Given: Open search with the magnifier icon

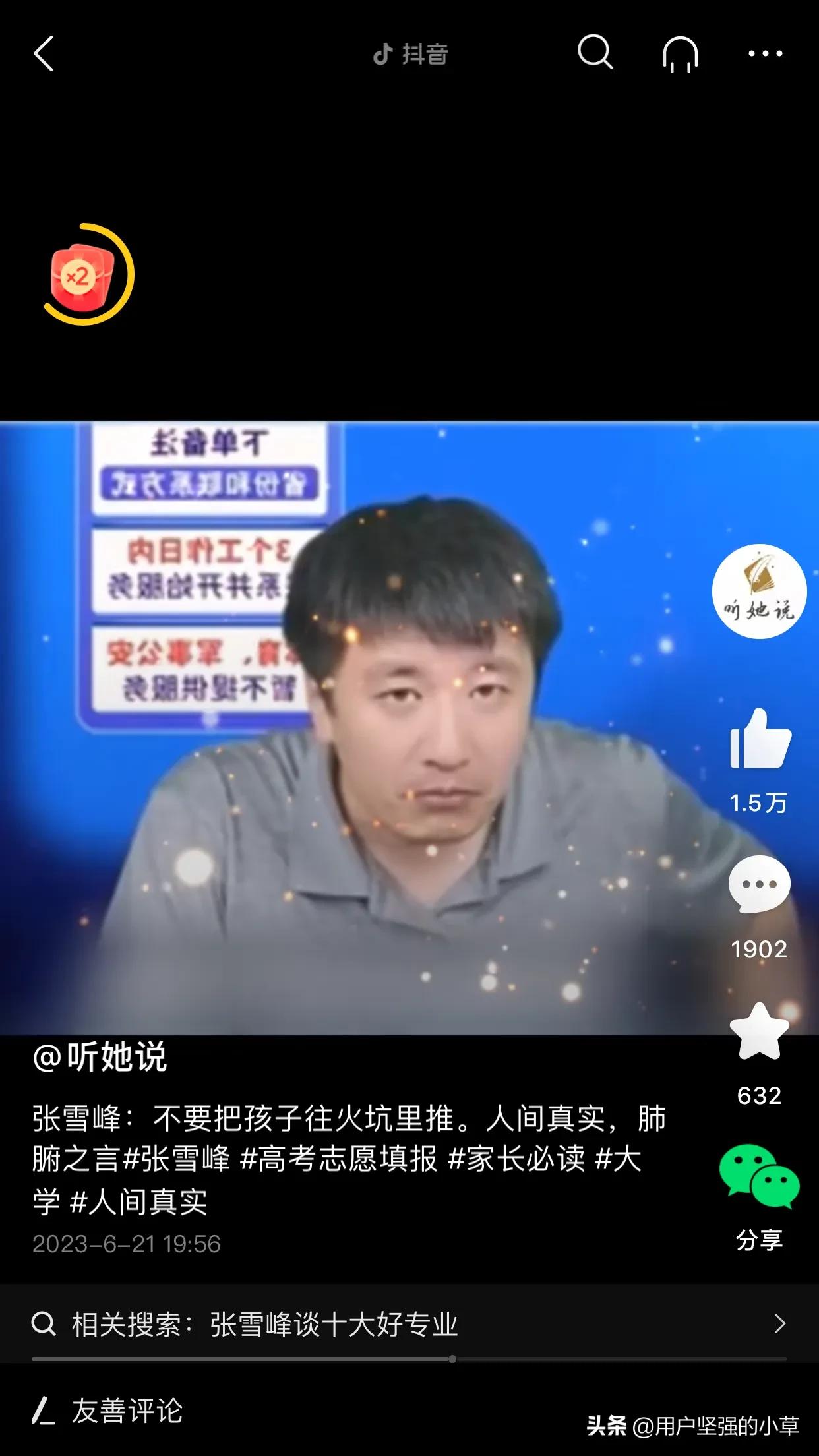Looking at the screenshot, I should pyautogui.click(x=595, y=54).
